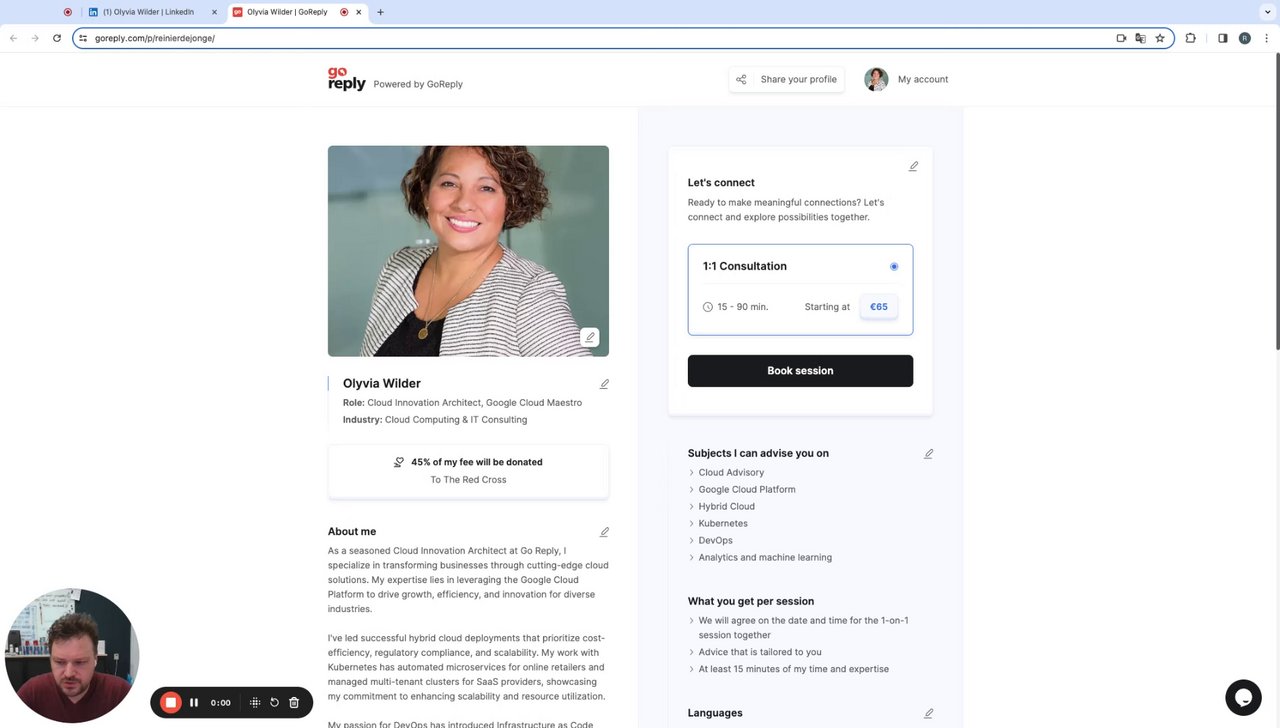The height and width of the screenshot is (728, 1280).
Task: Open the My account menu
Action: tap(907, 79)
